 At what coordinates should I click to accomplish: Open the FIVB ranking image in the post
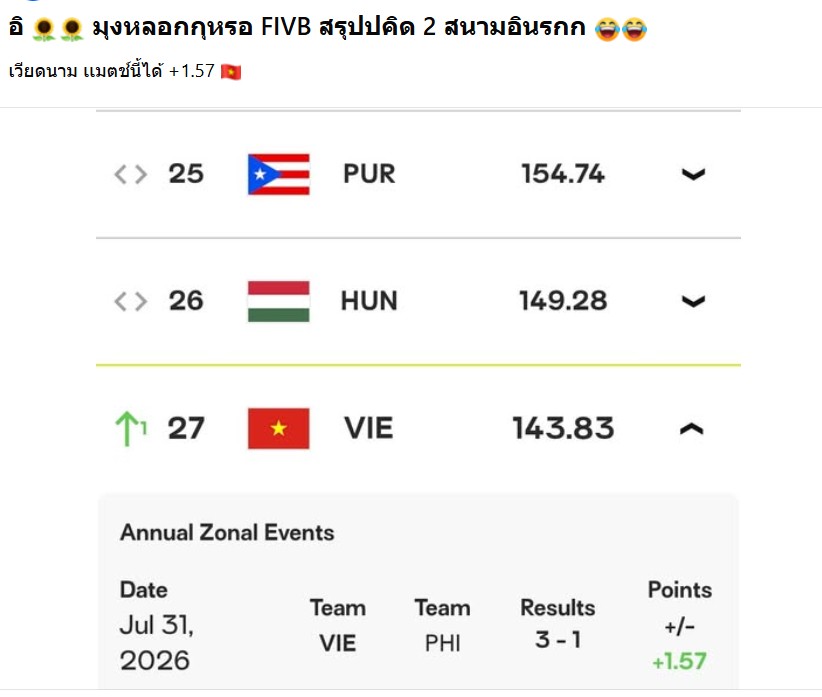[x=411, y=398]
